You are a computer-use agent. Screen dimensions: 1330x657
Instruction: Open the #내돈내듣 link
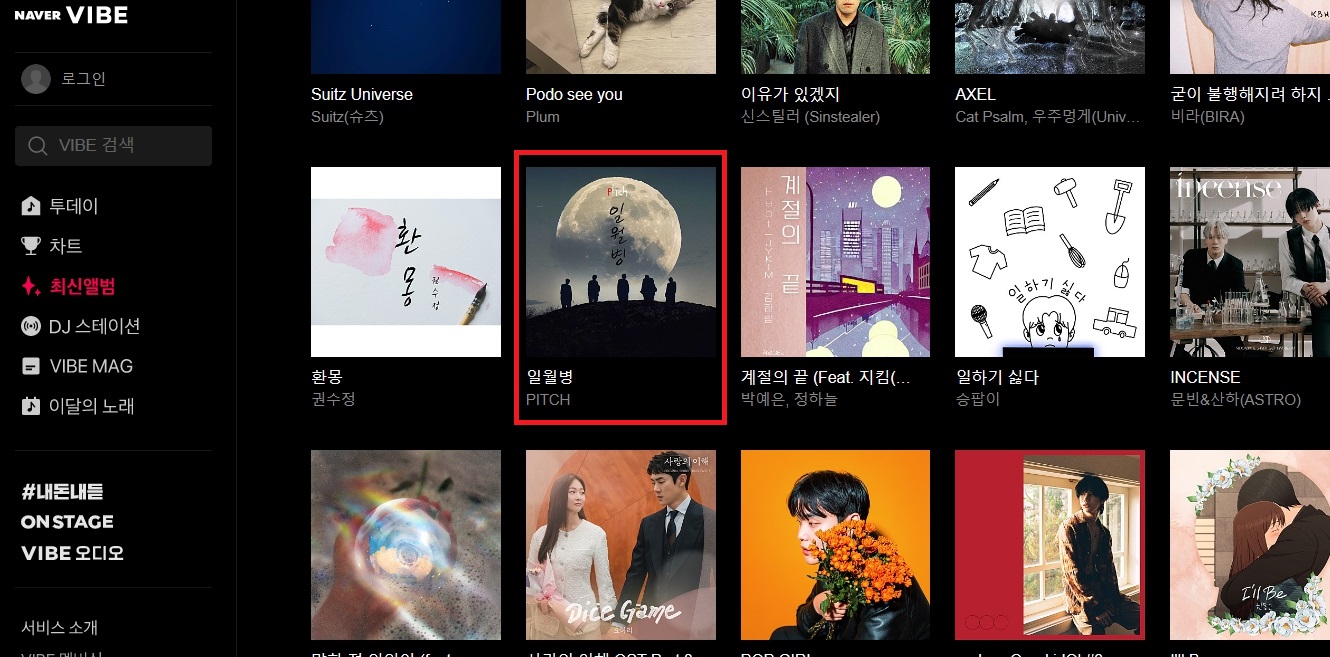point(62,491)
